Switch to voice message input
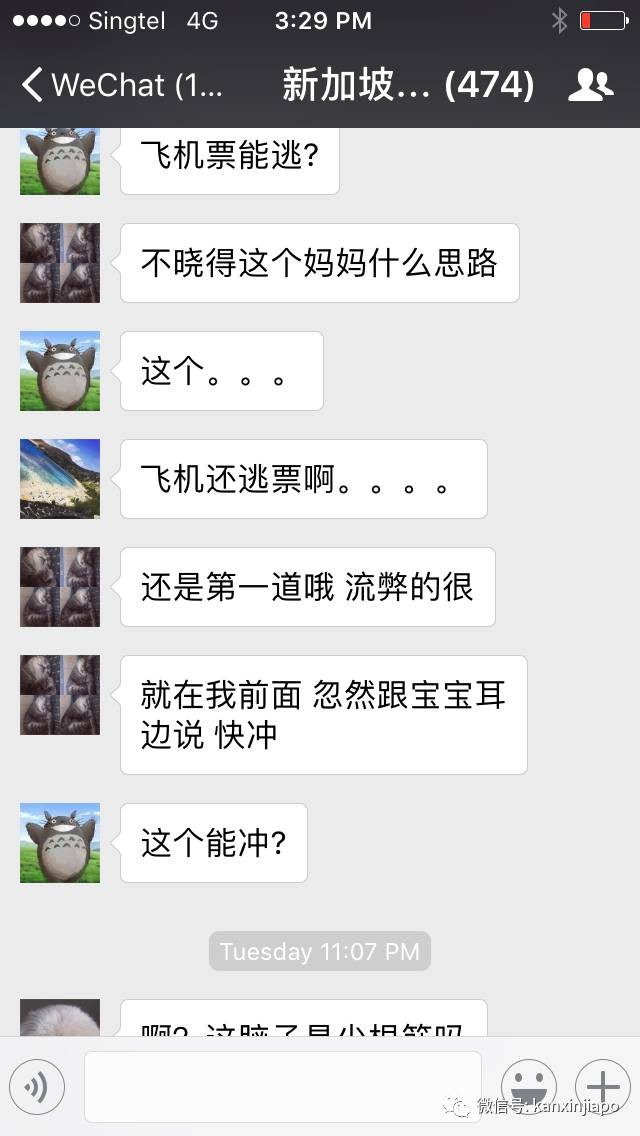This screenshot has height=1136, width=640. 37,1085
